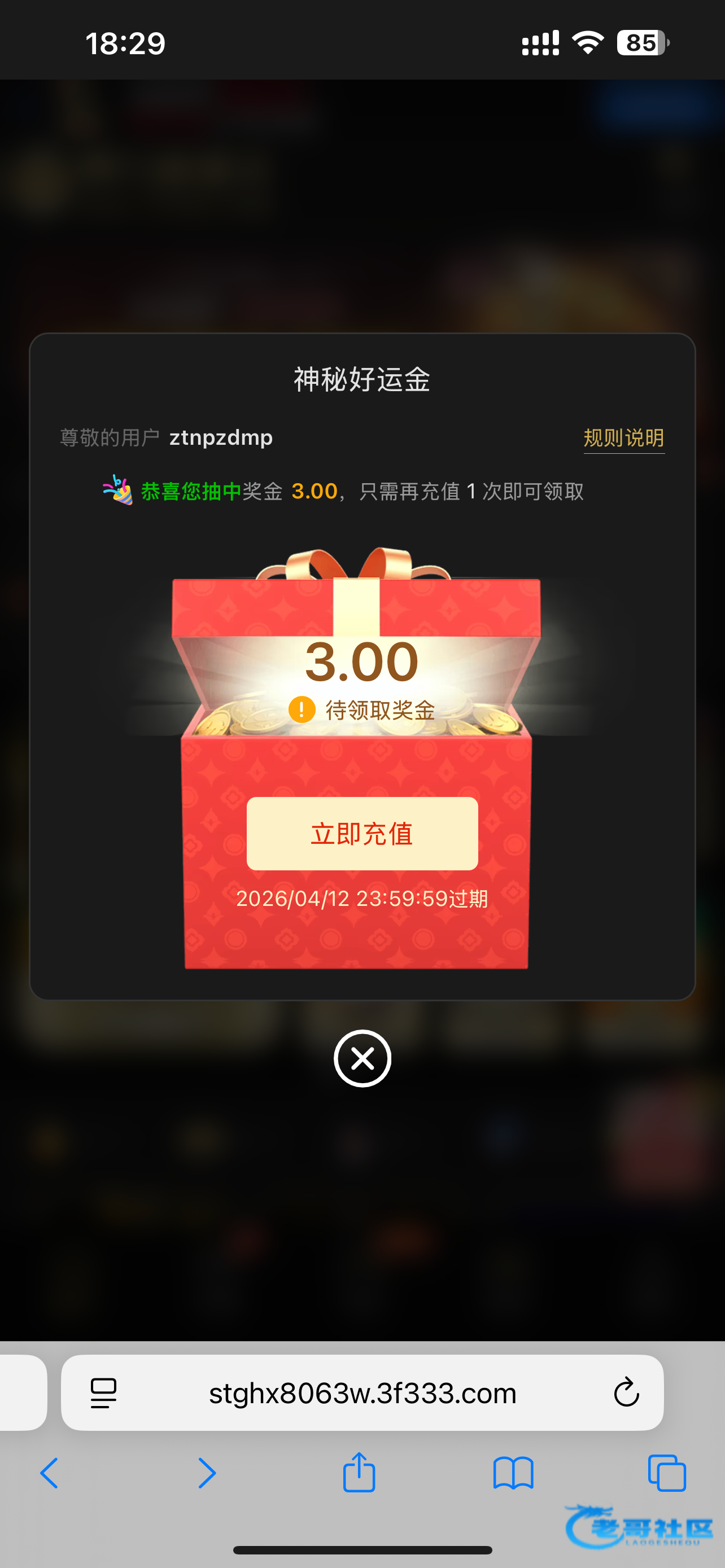Dismiss the 神秘好运金 popup
The image size is (725, 1568).
362,1058
